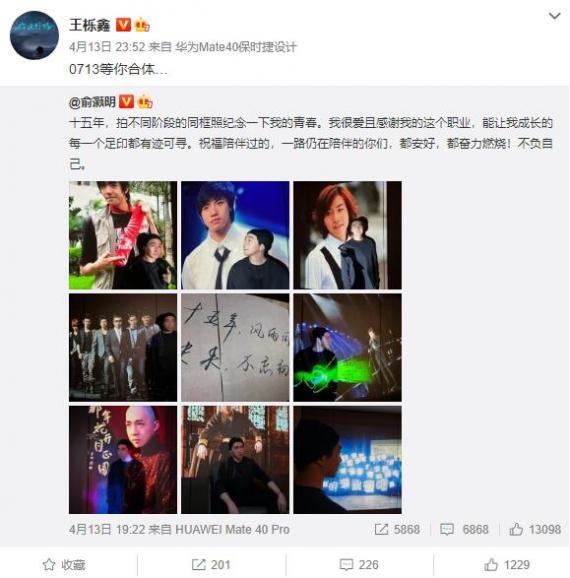Like this post with 1229 likes

pos(507,565)
